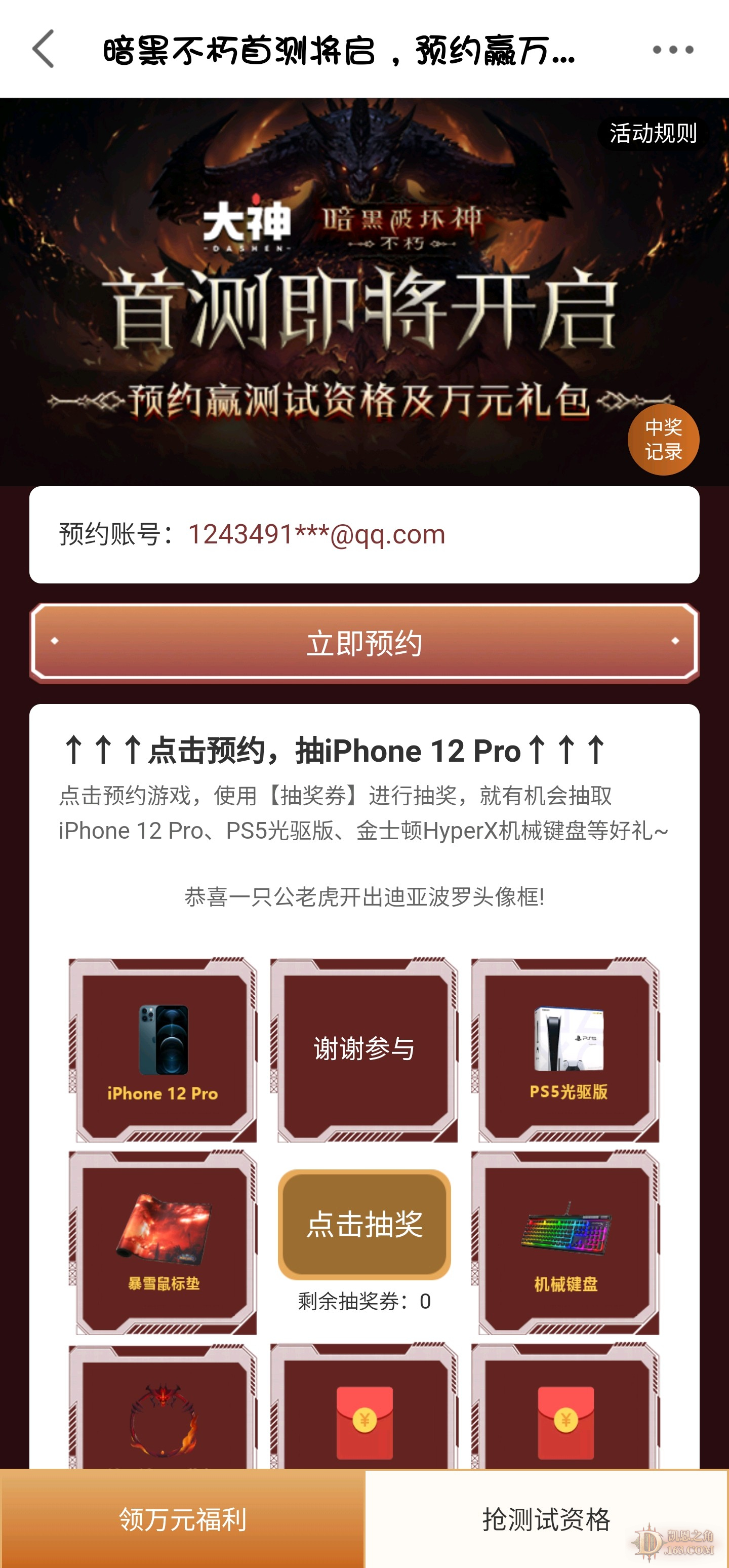
Task: Tap 点击抽奖 to draw a prize
Action: [364, 1224]
